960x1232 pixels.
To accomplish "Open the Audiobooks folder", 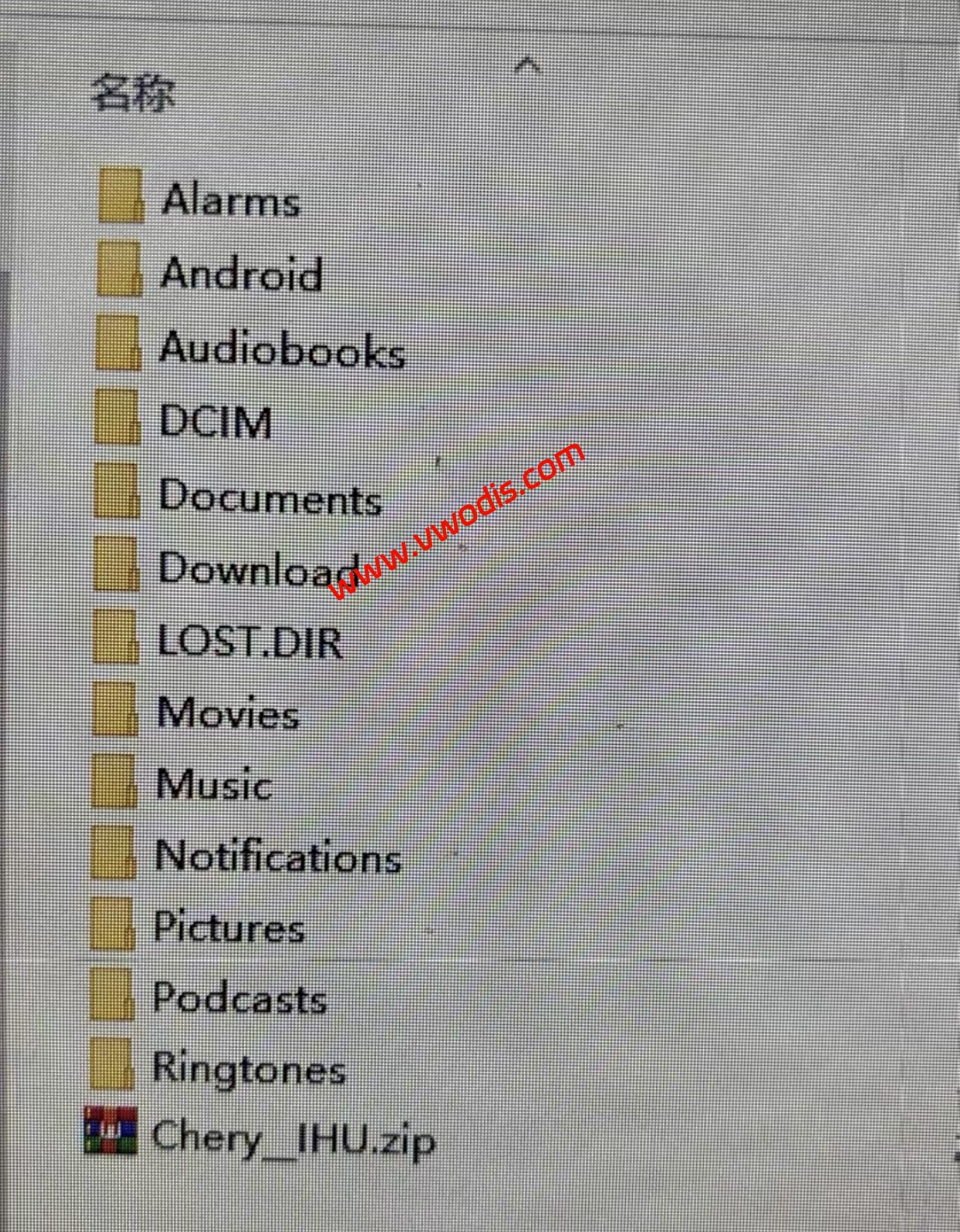I will (x=281, y=349).
